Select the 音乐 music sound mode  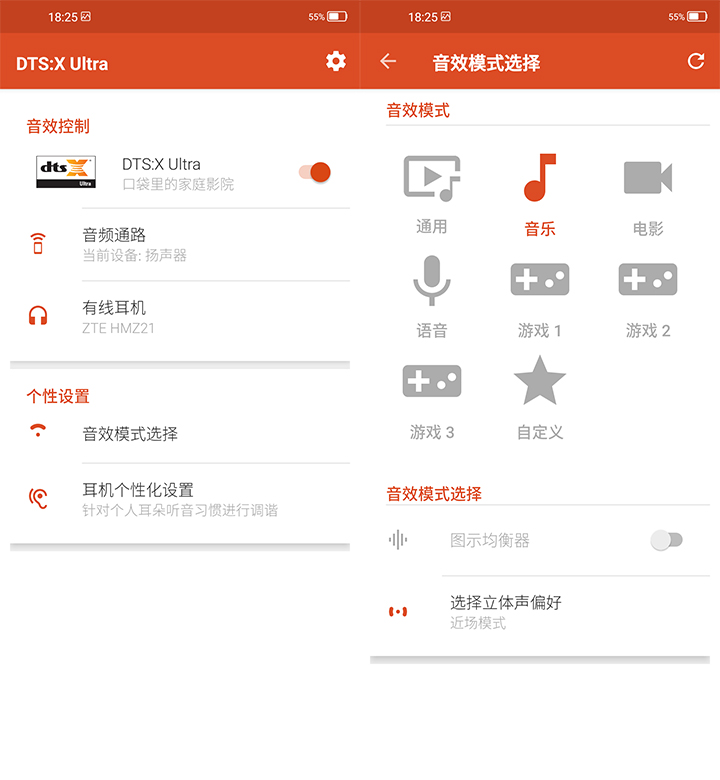tap(540, 192)
